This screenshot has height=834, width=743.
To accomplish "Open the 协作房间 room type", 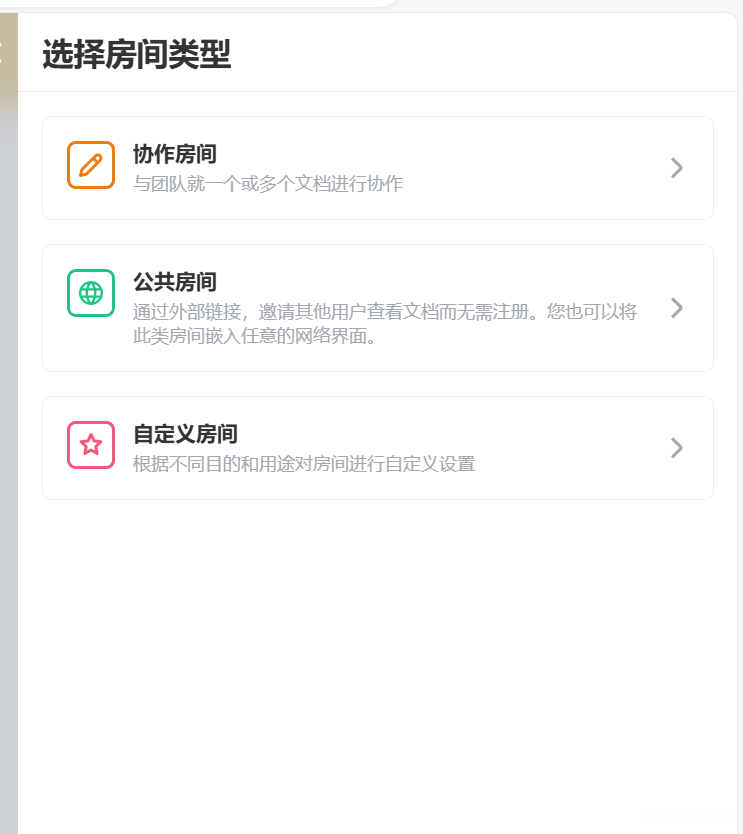I will pos(377,167).
